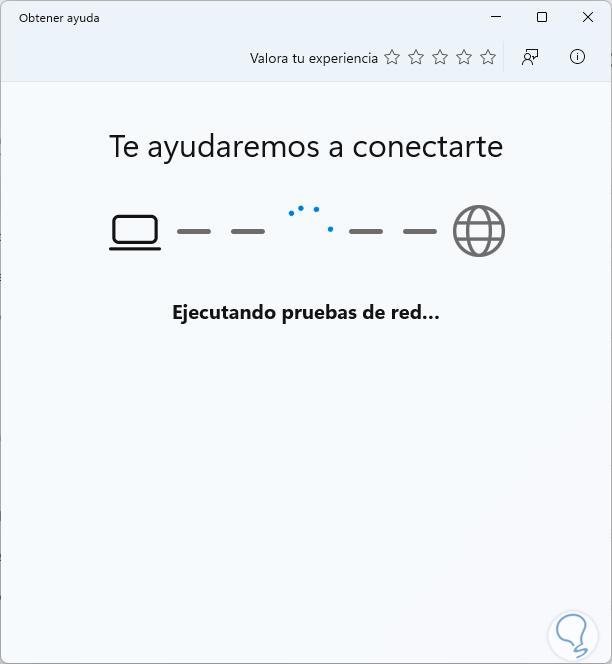
Task: Close the Obtener ayuda window
Action: (587, 17)
